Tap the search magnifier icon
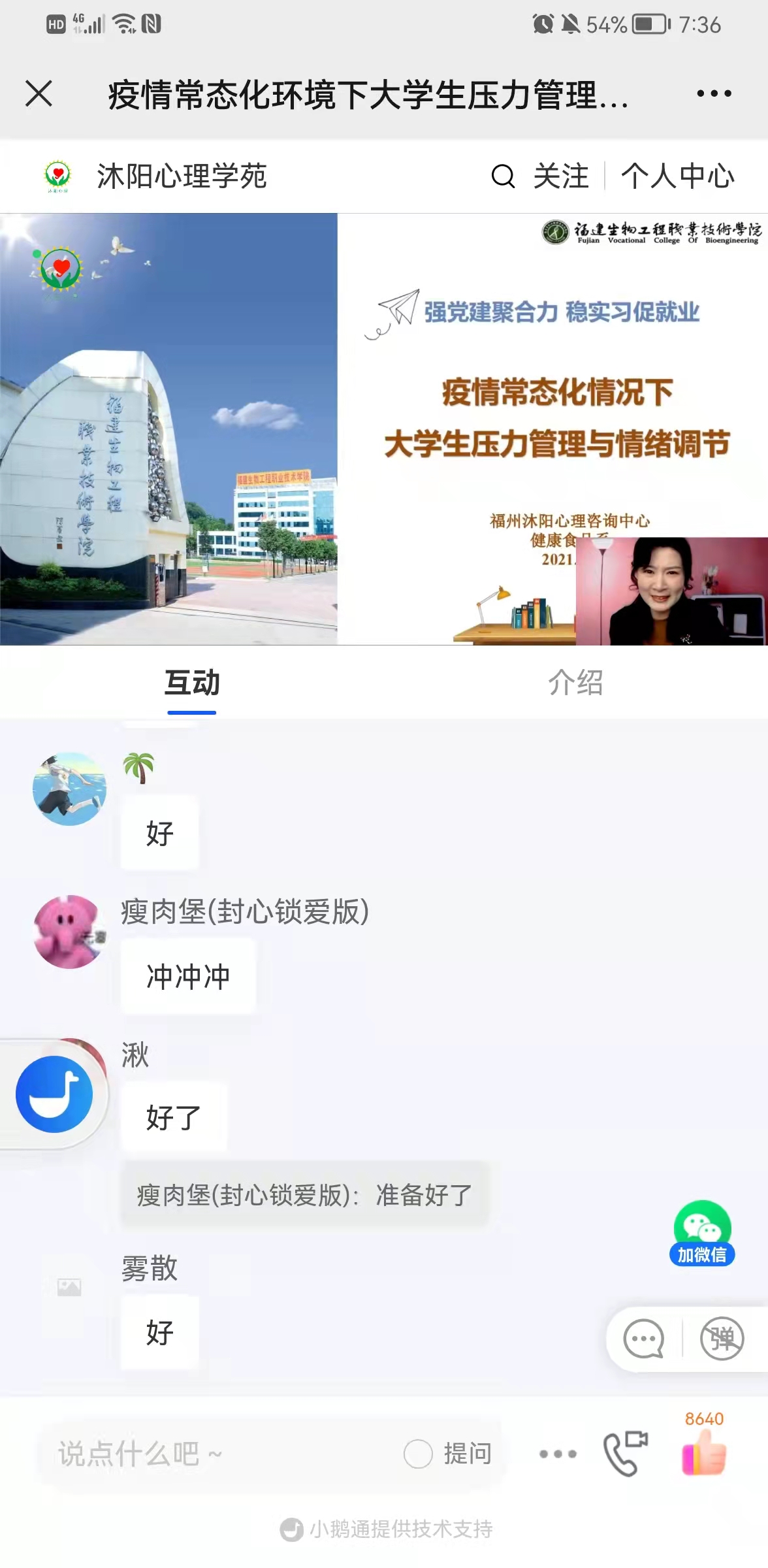Viewport: 768px width, 1568px height. 503,176
